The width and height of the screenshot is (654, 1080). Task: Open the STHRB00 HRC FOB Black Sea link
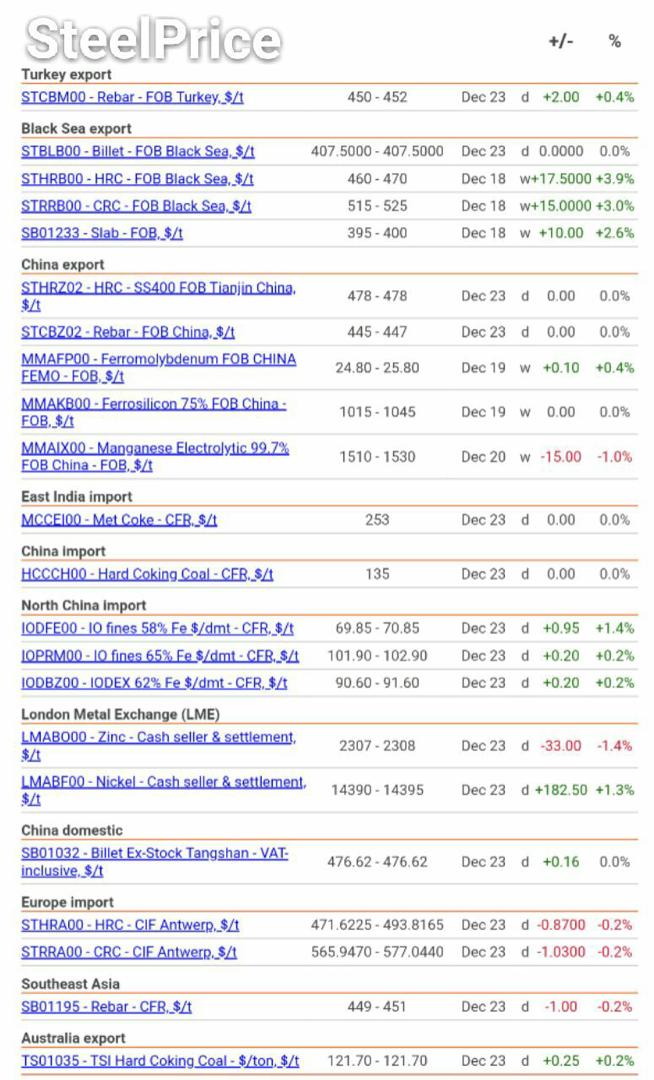pos(137,179)
